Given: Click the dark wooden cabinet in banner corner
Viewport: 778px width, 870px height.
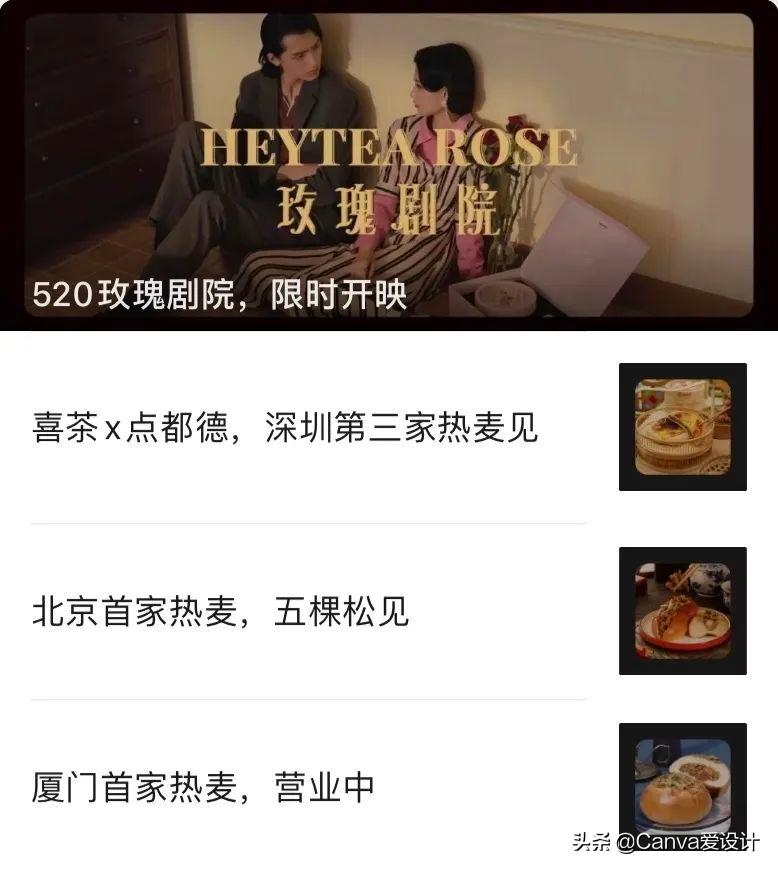Looking at the screenshot, I should point(90,100).
